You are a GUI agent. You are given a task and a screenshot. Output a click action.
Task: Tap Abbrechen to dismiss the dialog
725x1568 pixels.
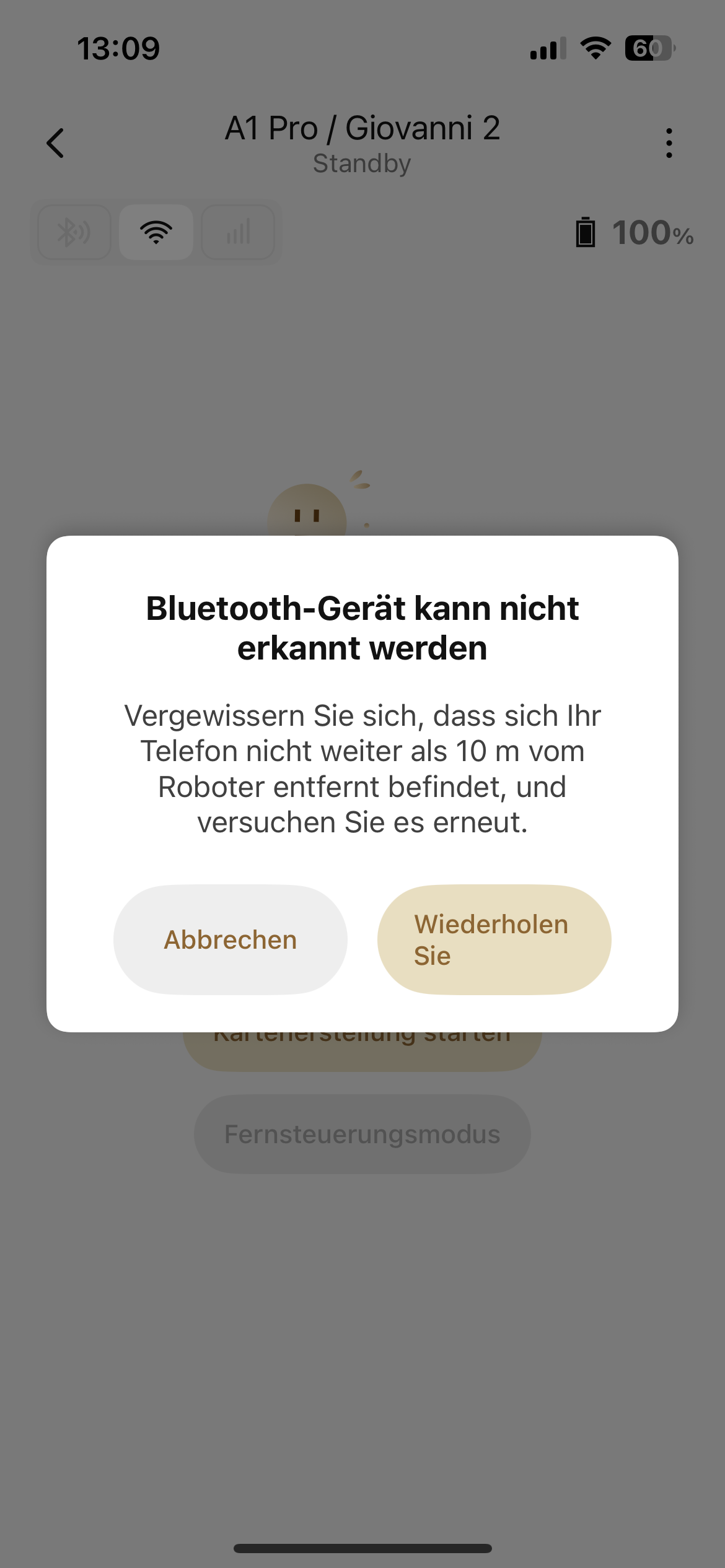(230, 939)
